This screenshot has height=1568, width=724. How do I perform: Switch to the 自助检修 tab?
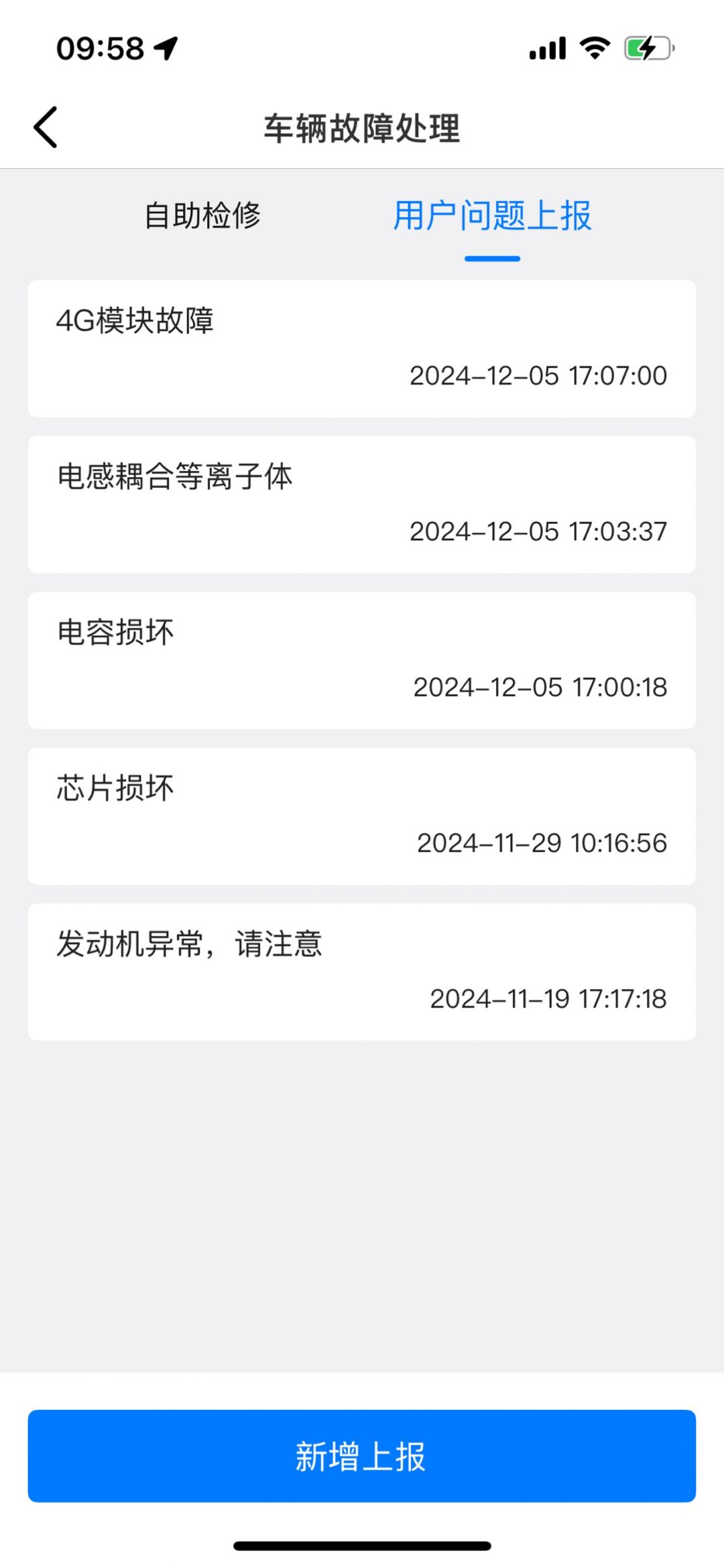tap(202, 216)
